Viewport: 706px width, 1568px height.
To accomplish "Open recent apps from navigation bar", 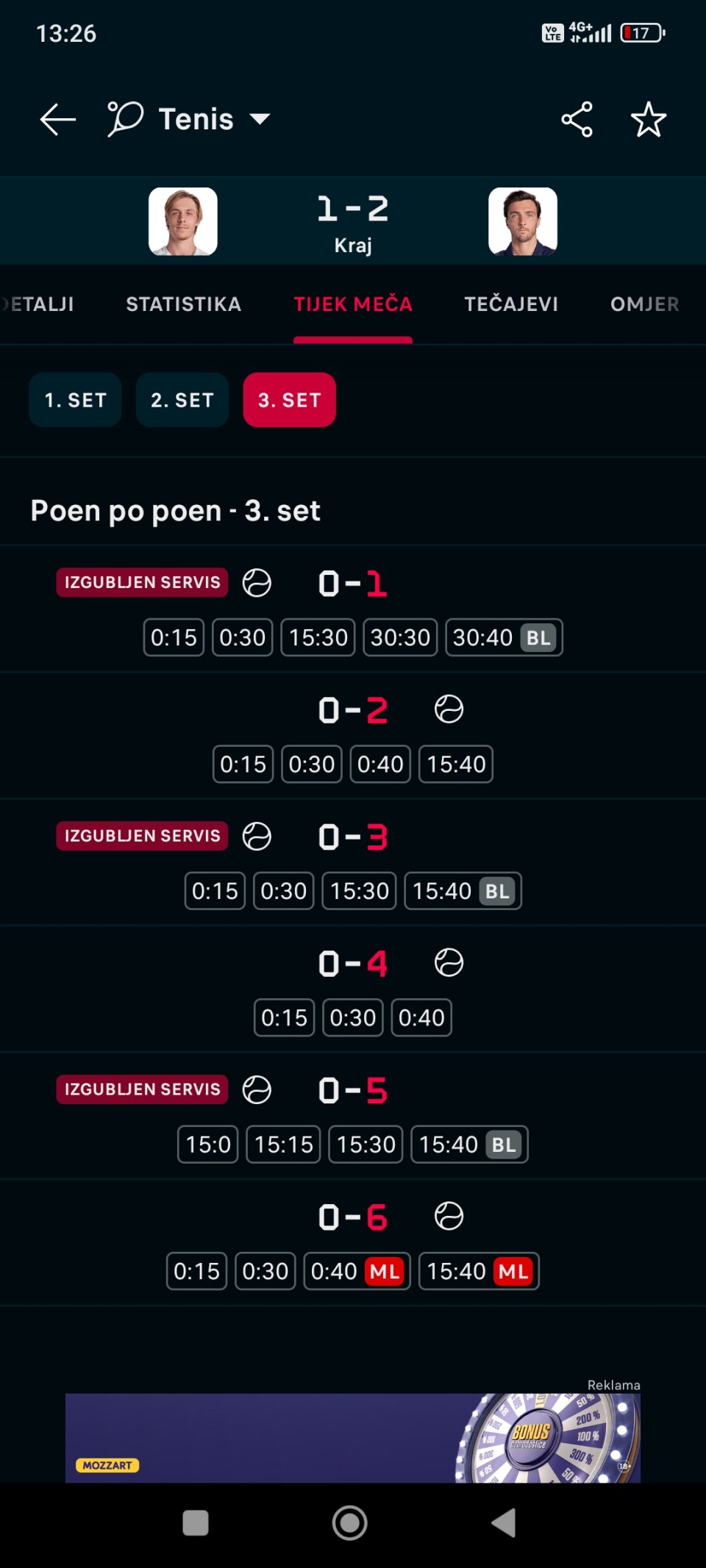I will tap(196, 1522).
